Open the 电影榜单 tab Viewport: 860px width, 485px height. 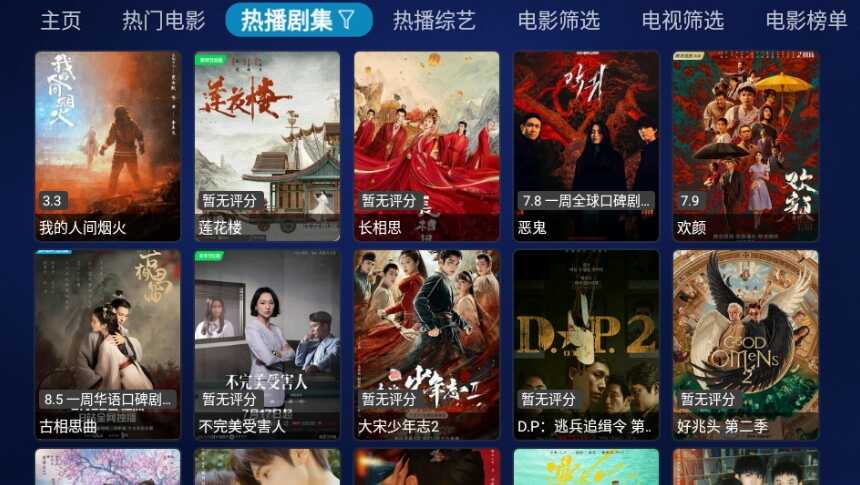coord(806,20)
